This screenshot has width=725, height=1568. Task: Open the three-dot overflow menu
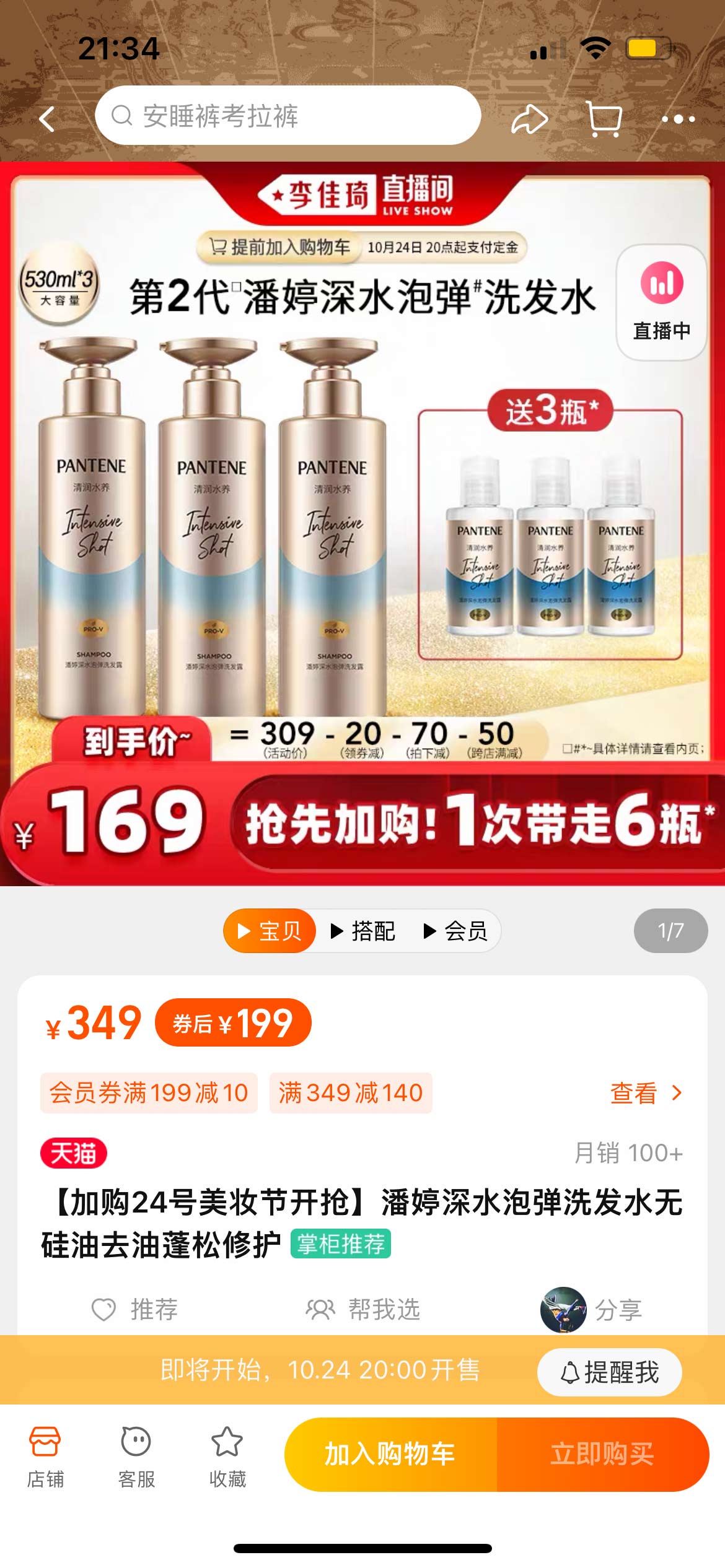(678, 118)
